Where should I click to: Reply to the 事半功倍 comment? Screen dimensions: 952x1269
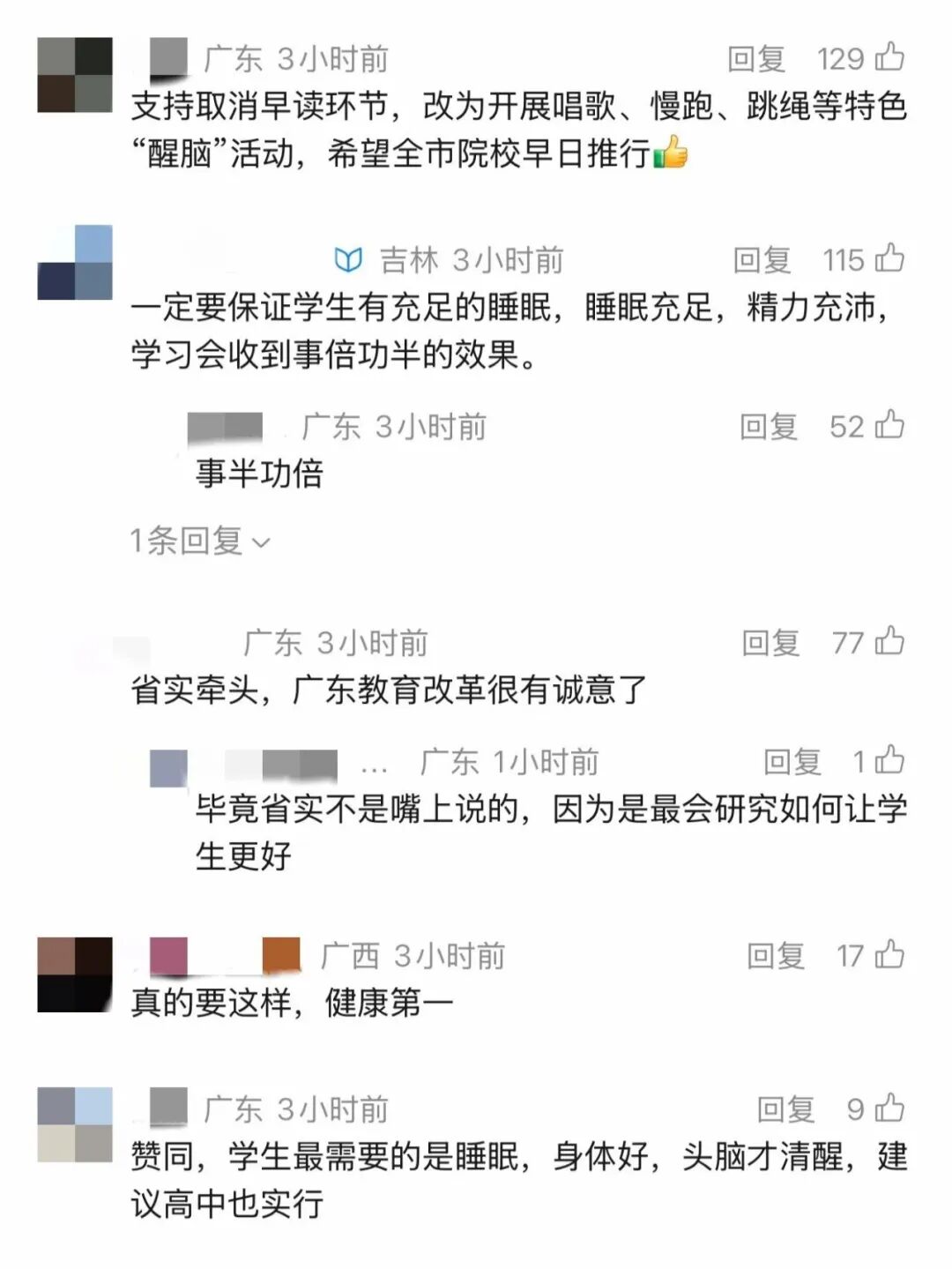[x=768, y=427]
